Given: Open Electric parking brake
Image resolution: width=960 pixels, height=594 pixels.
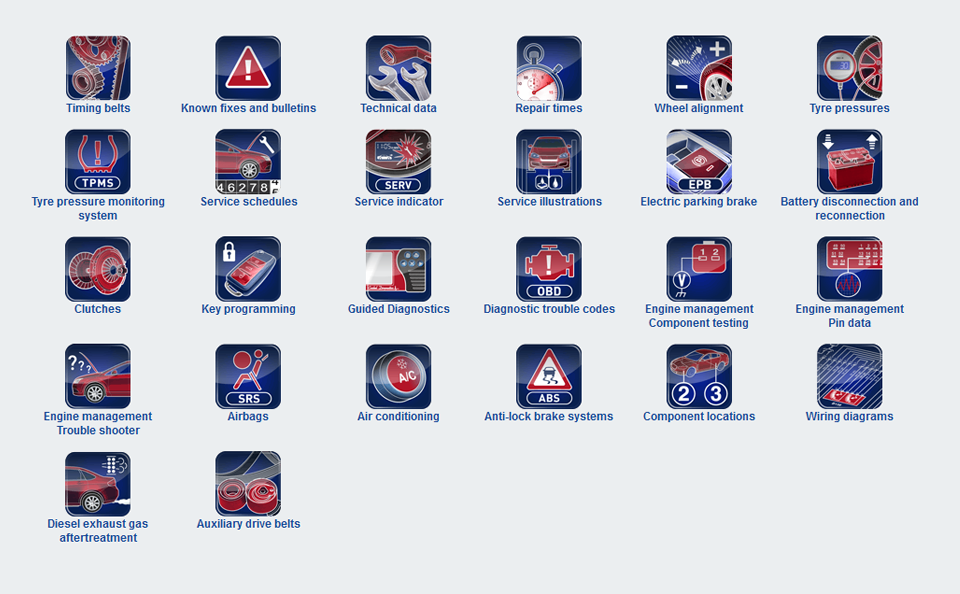Looking at the screenshot, I should [x=699, y=162].
